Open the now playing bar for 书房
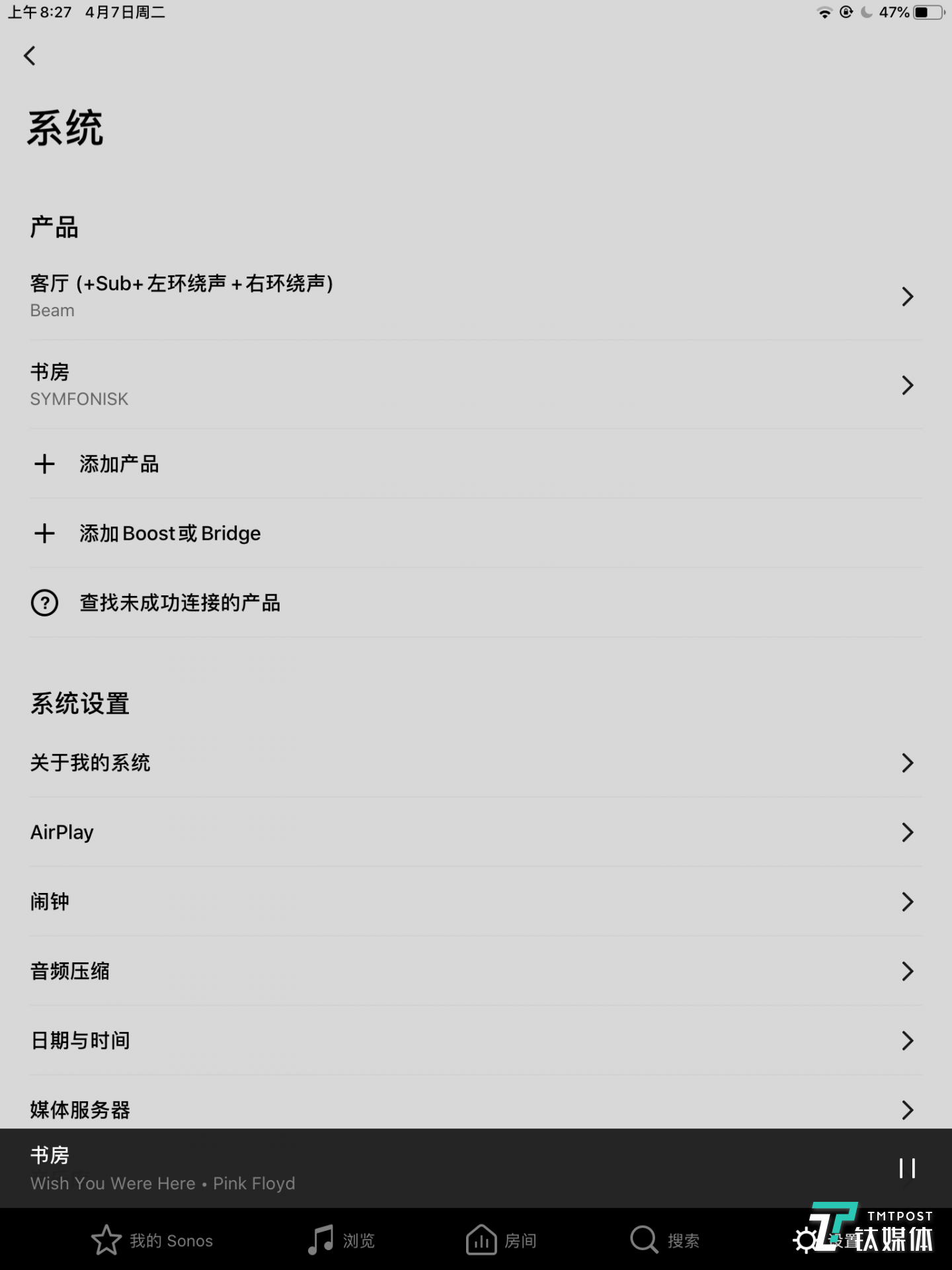This screenshot has width=952, height=1270. tap(397, 1168)
